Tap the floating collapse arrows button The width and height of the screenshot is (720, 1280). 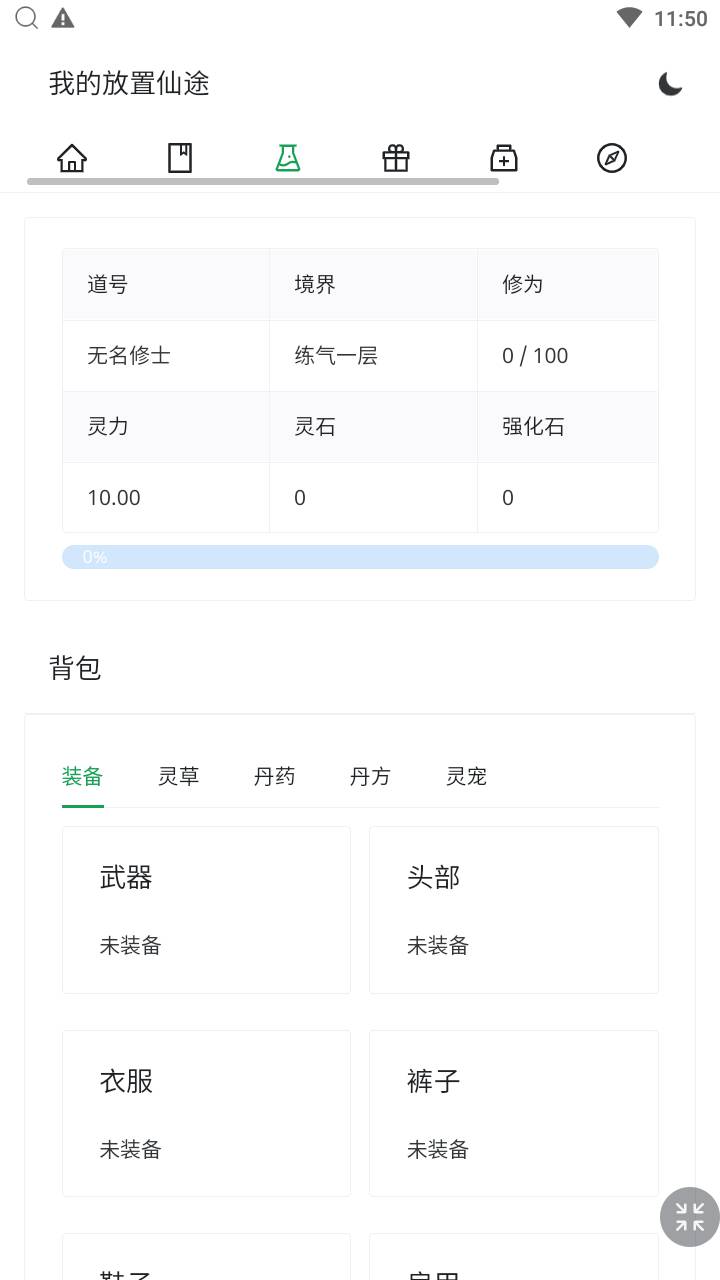click(690, 1217)
